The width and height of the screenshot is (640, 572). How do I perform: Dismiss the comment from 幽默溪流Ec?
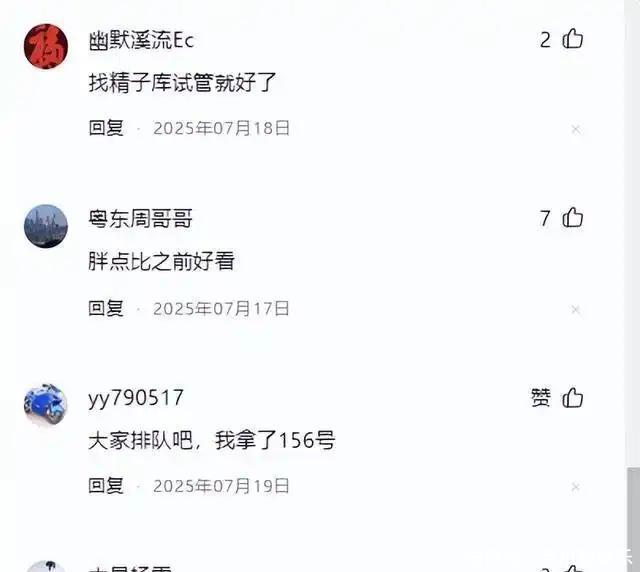pos(575,130)
